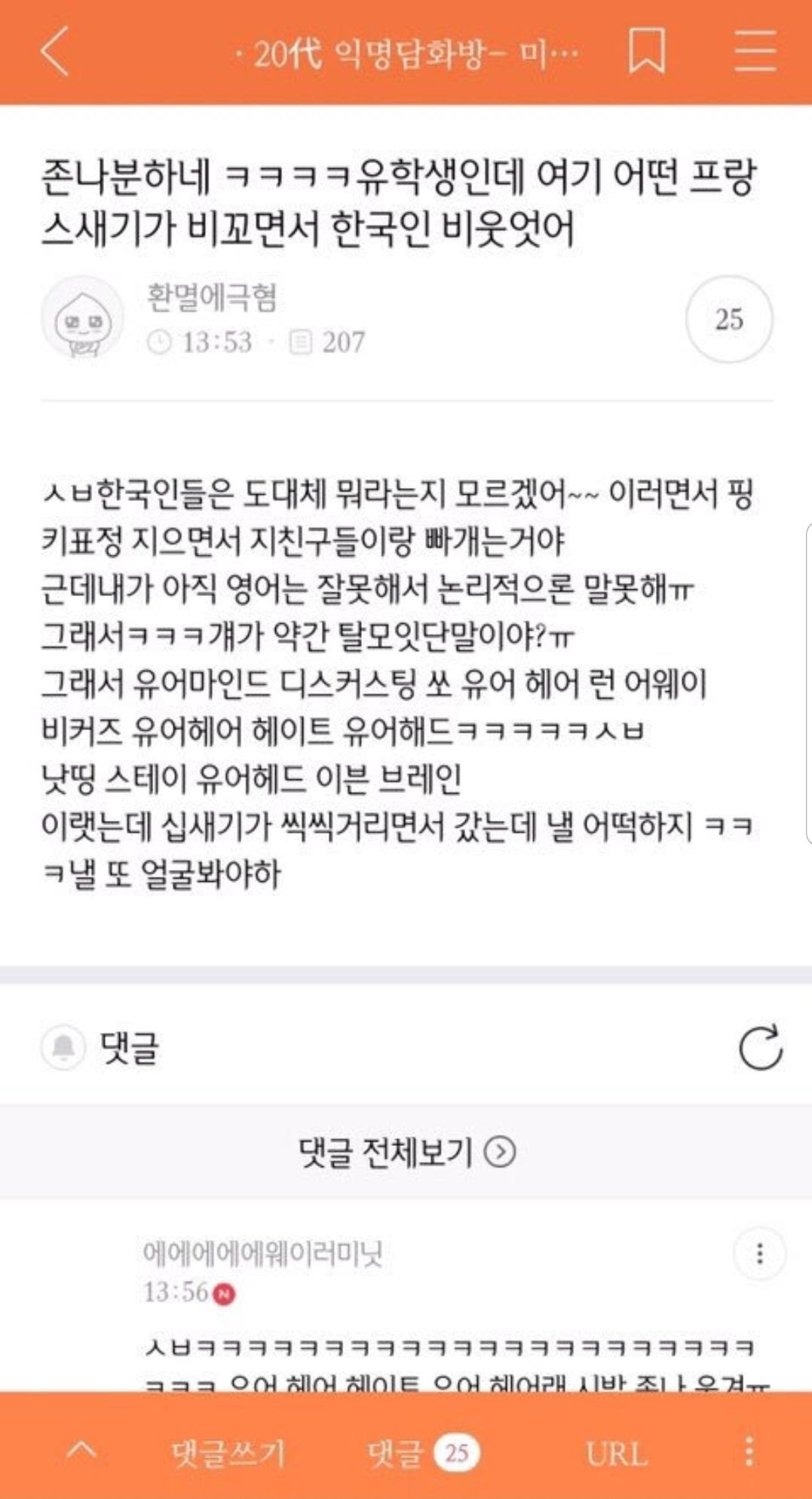Open 댓글 전체보기 to view all comments
Image resolution: width=812 pixels, height=1499 pixels.
(406, 1152)
